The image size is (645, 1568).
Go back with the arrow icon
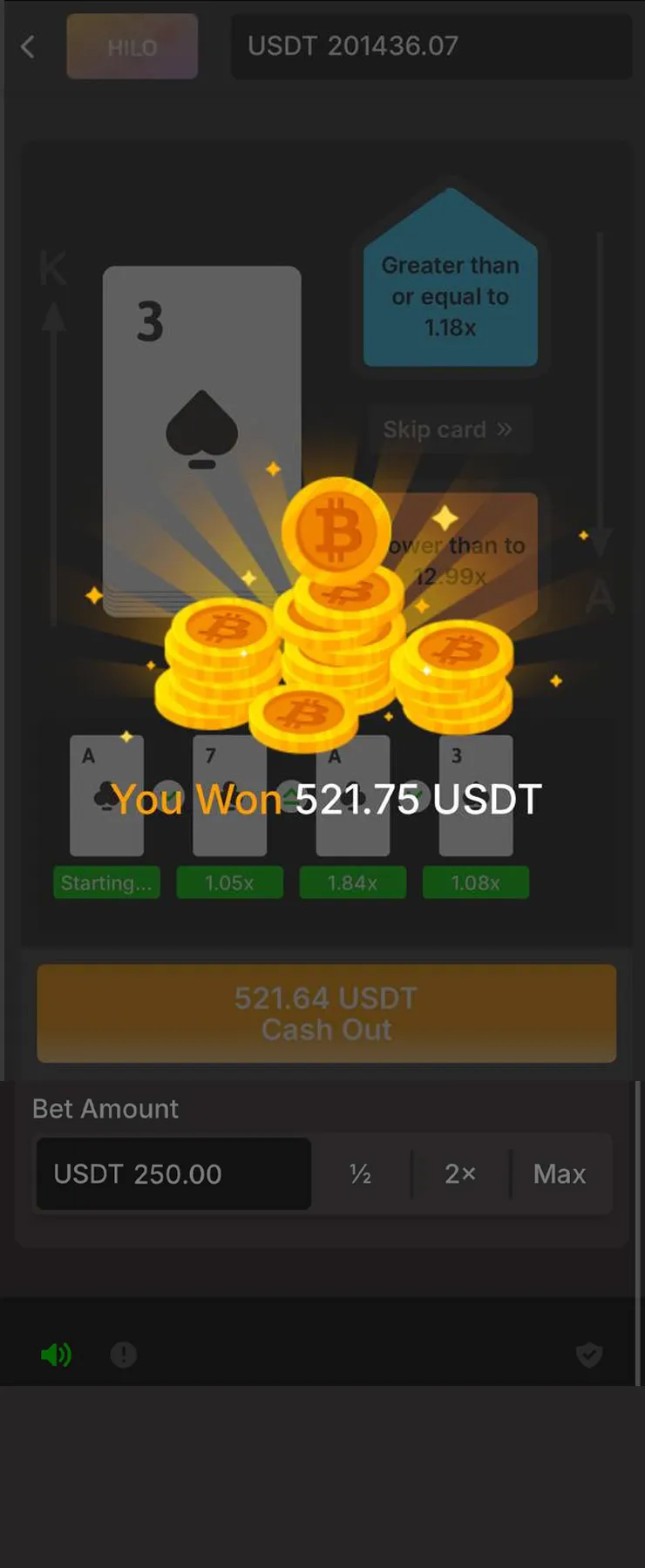(28, 47)
